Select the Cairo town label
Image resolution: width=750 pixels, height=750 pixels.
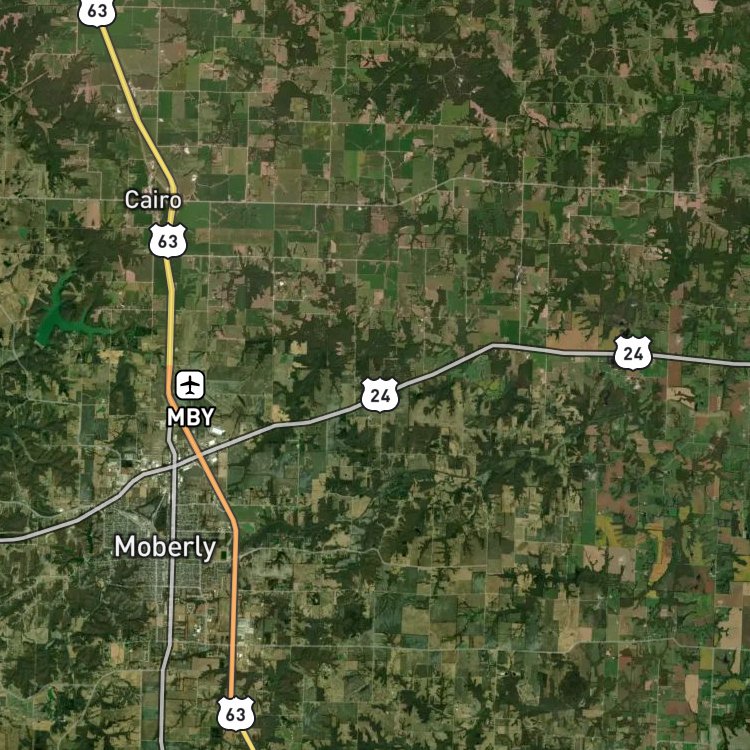153,199
